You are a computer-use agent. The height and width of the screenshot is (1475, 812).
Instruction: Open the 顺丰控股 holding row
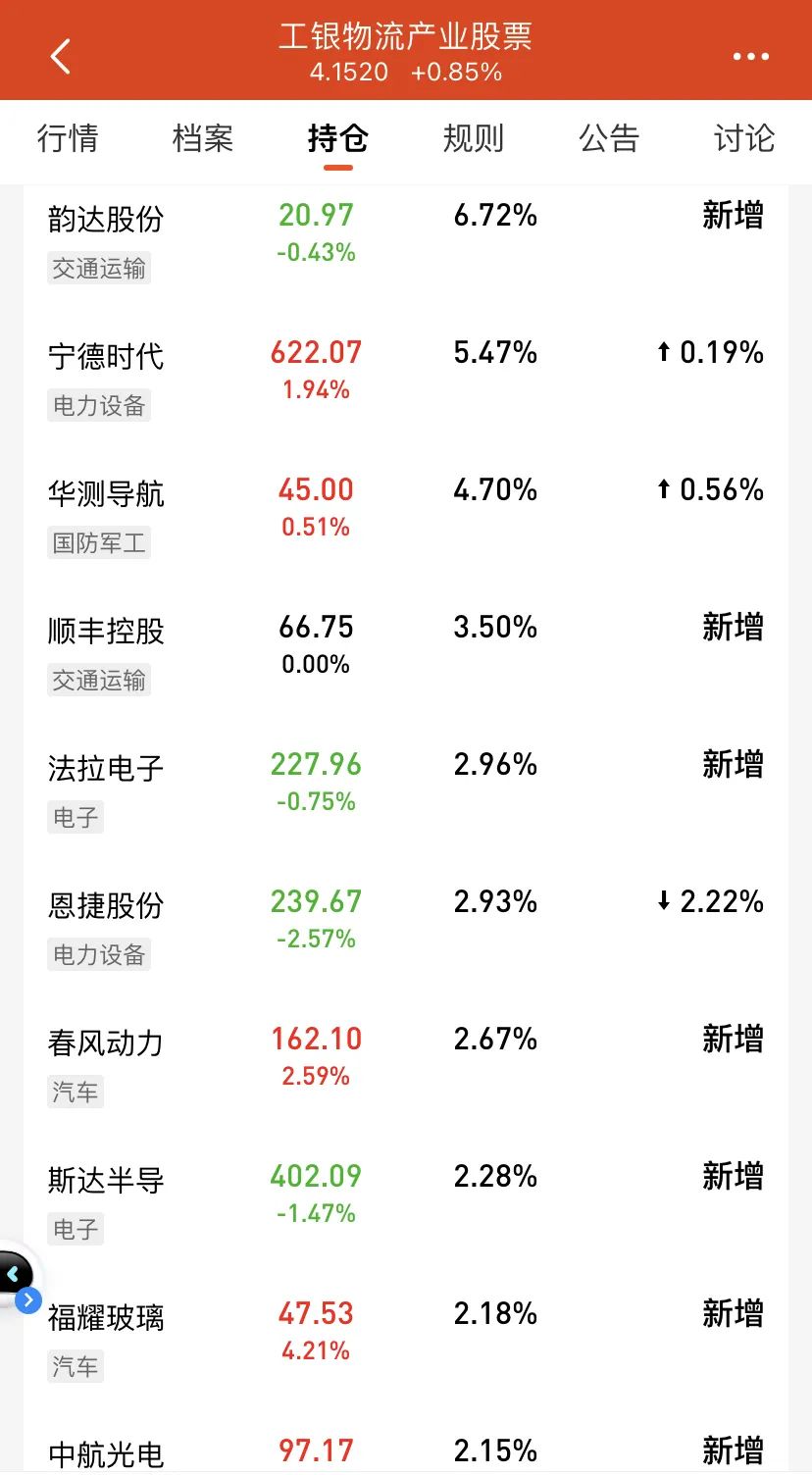click(406, 652)
